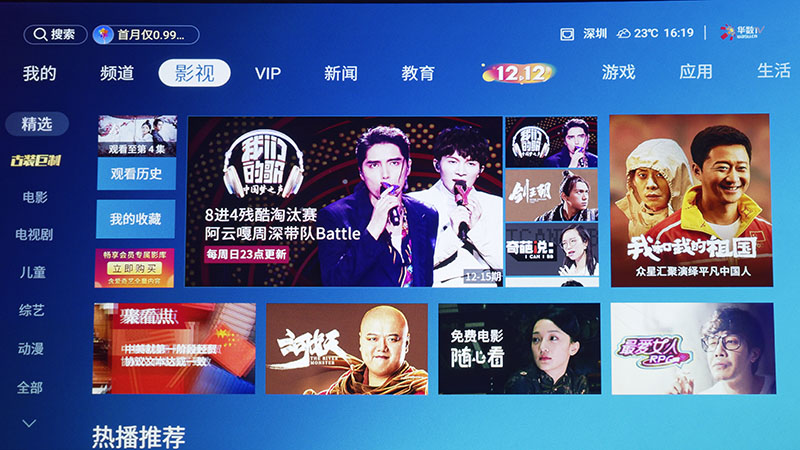Open the 教育 tab
This screenshot has height=450, width=800.
[x=418, y=73]
